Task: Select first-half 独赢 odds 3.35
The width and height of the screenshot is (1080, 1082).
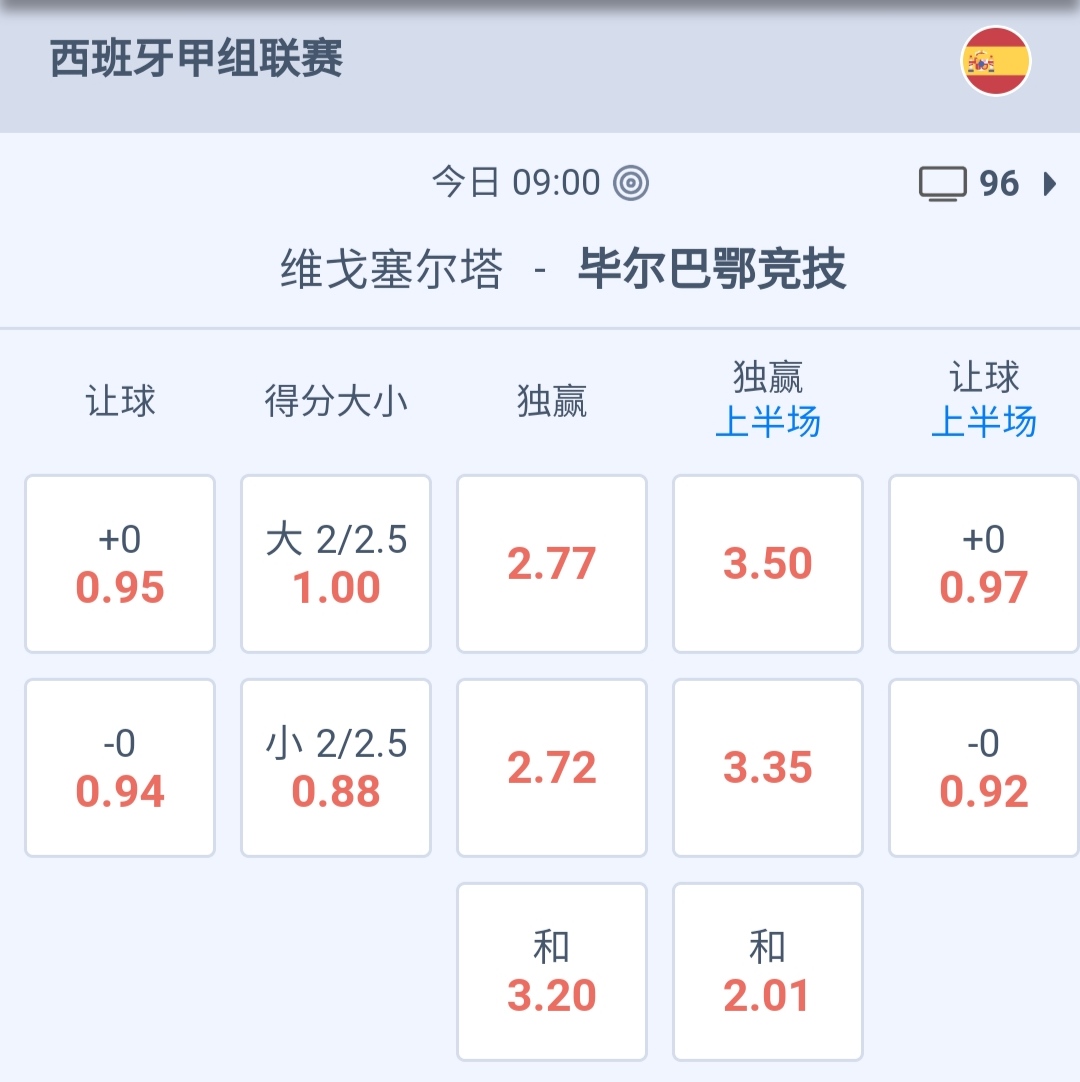Action: coord(768,768)
